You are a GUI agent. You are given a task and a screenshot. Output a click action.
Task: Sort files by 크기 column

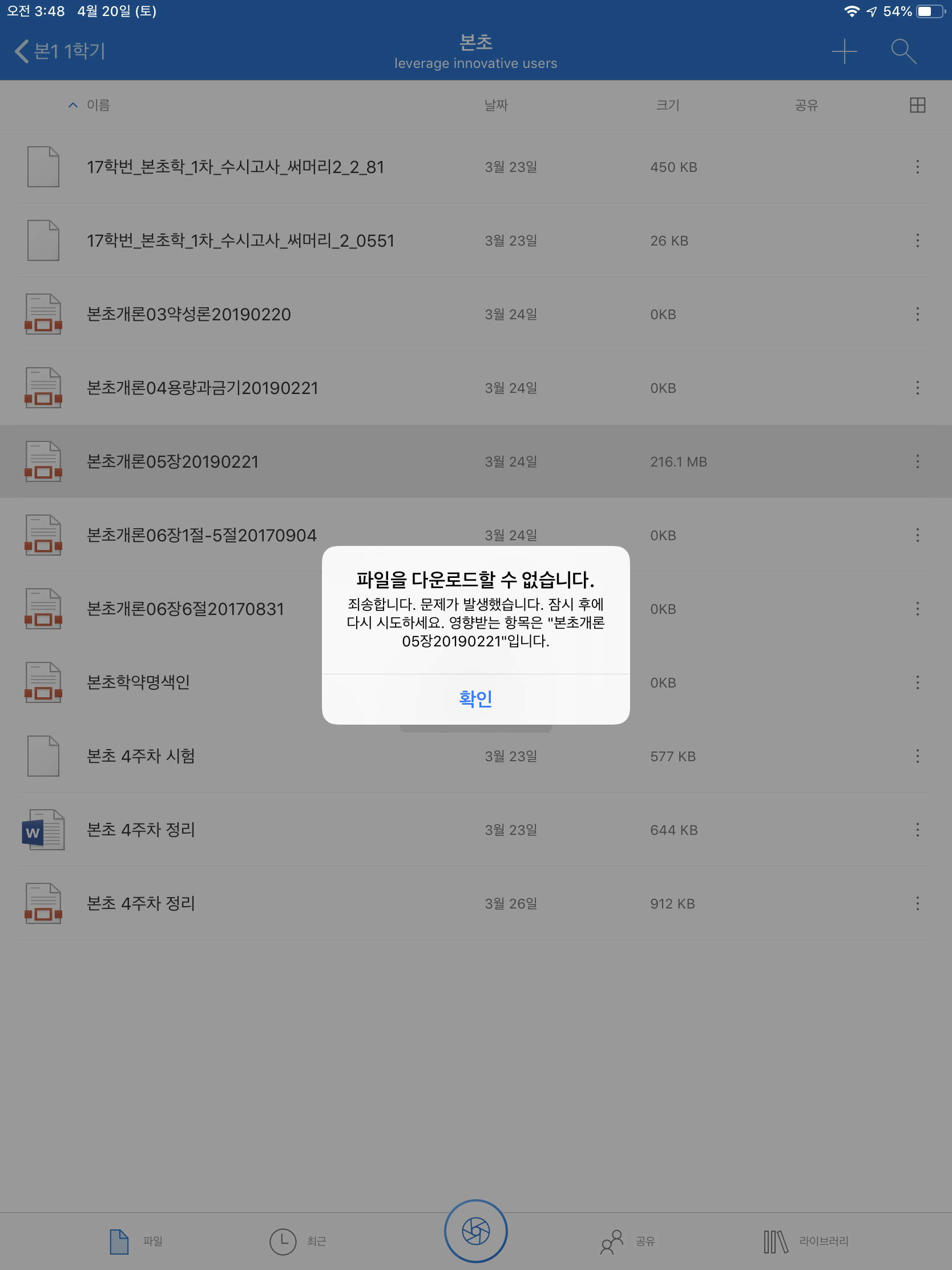(x=667, y=105)
